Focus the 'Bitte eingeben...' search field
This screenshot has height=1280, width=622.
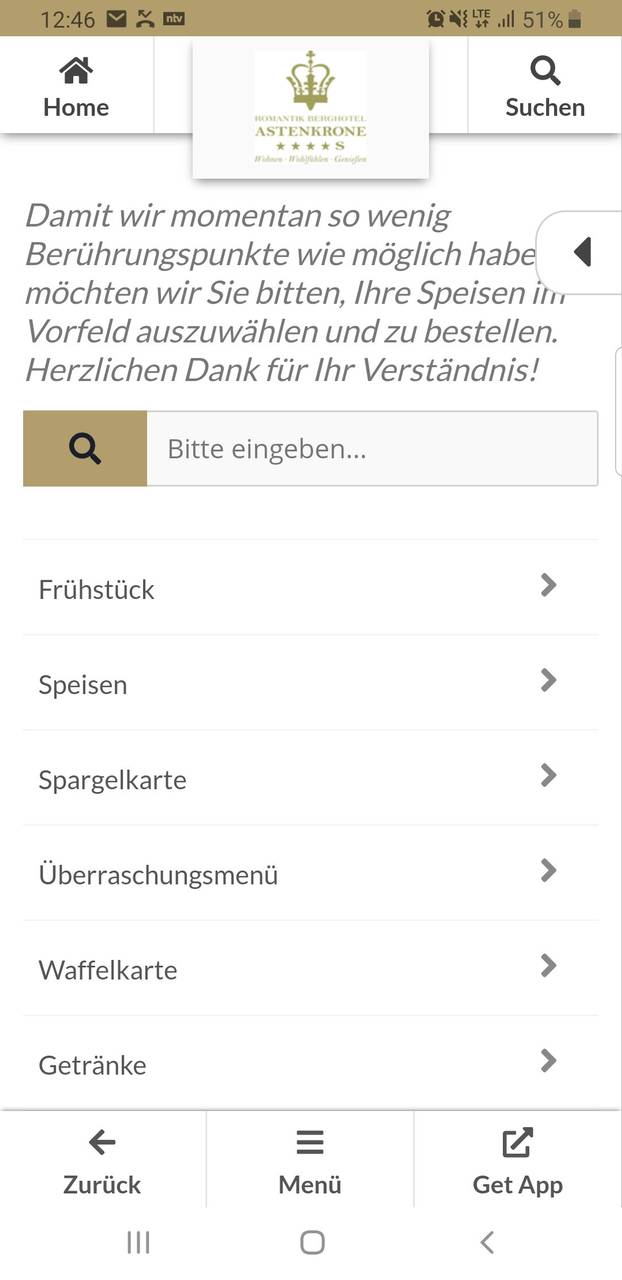[372, 449]
